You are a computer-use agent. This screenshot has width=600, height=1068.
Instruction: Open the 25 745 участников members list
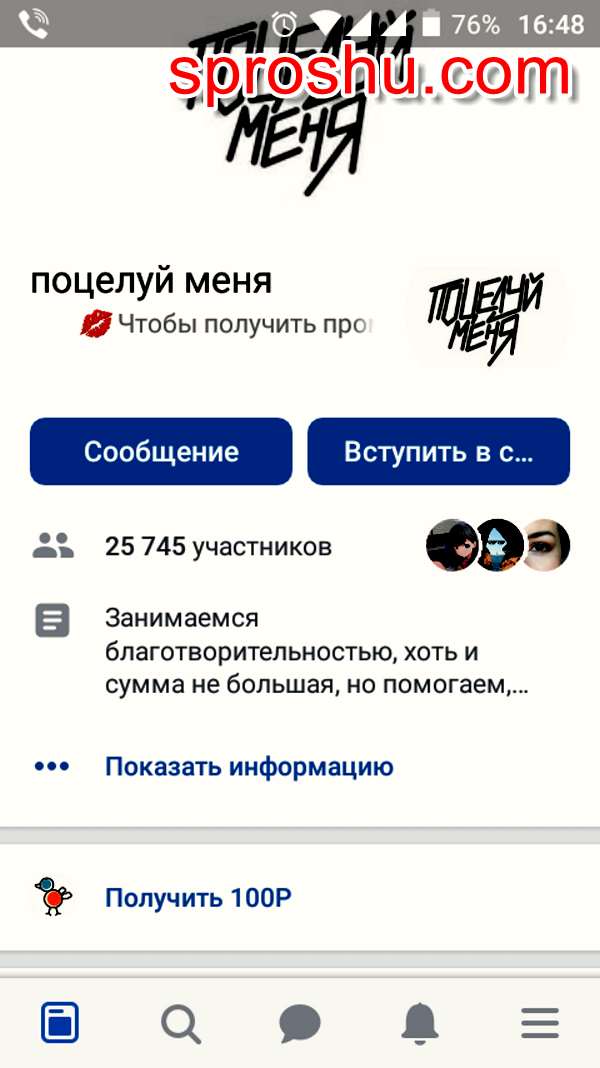[x=218, y=547]
